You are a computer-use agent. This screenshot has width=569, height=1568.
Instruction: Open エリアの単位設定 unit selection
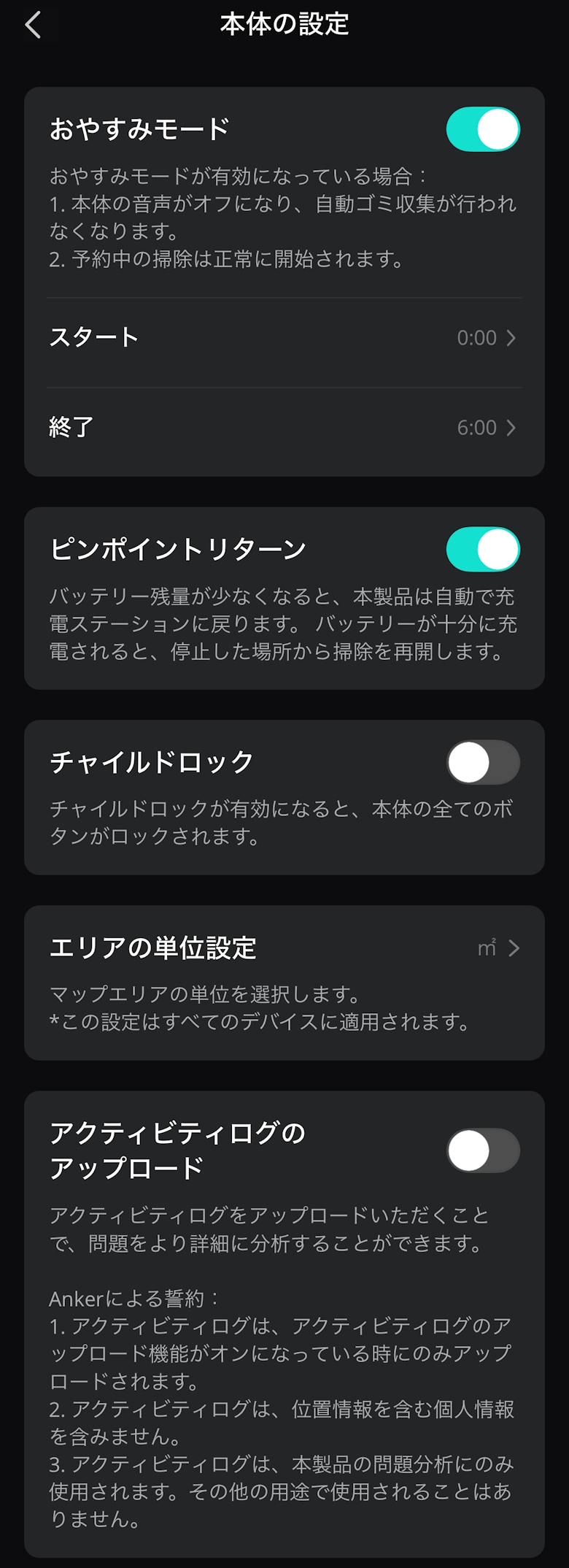[x=284, y=949]
